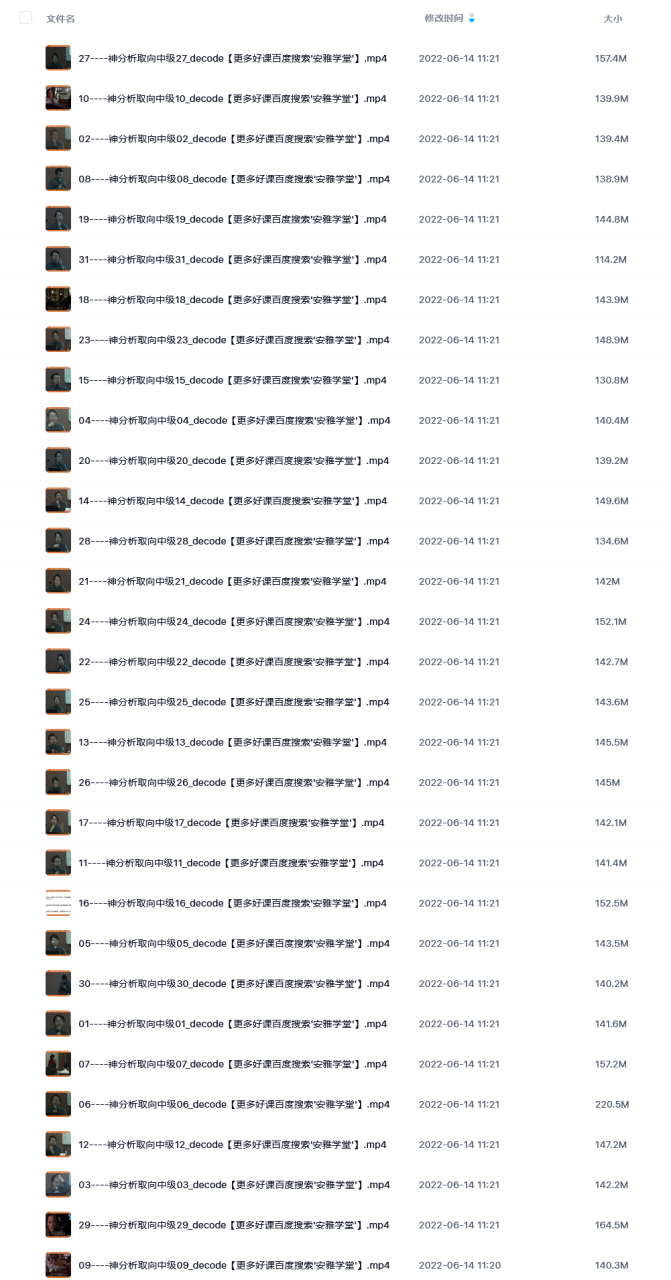This screenshot has width=671, height=1280.
Task: Open file 25----神分析取向中级25_decode
Action: (x=233, y=702)
